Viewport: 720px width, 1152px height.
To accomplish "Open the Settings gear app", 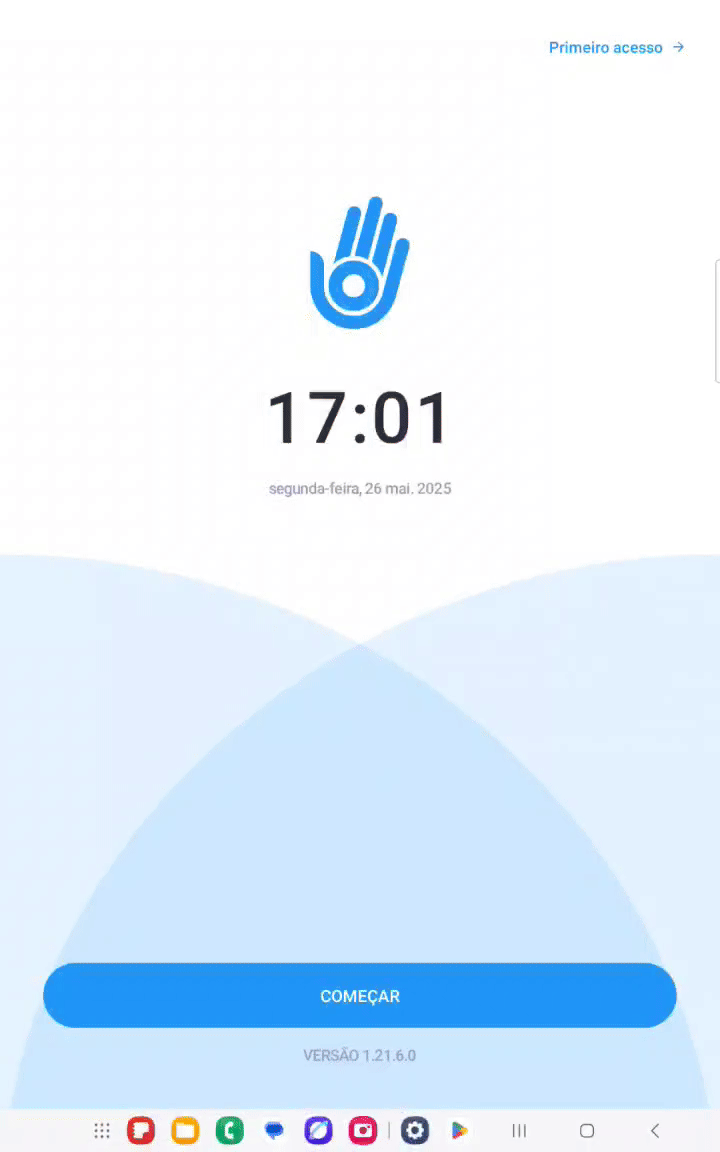I will tap(415, 1131).
